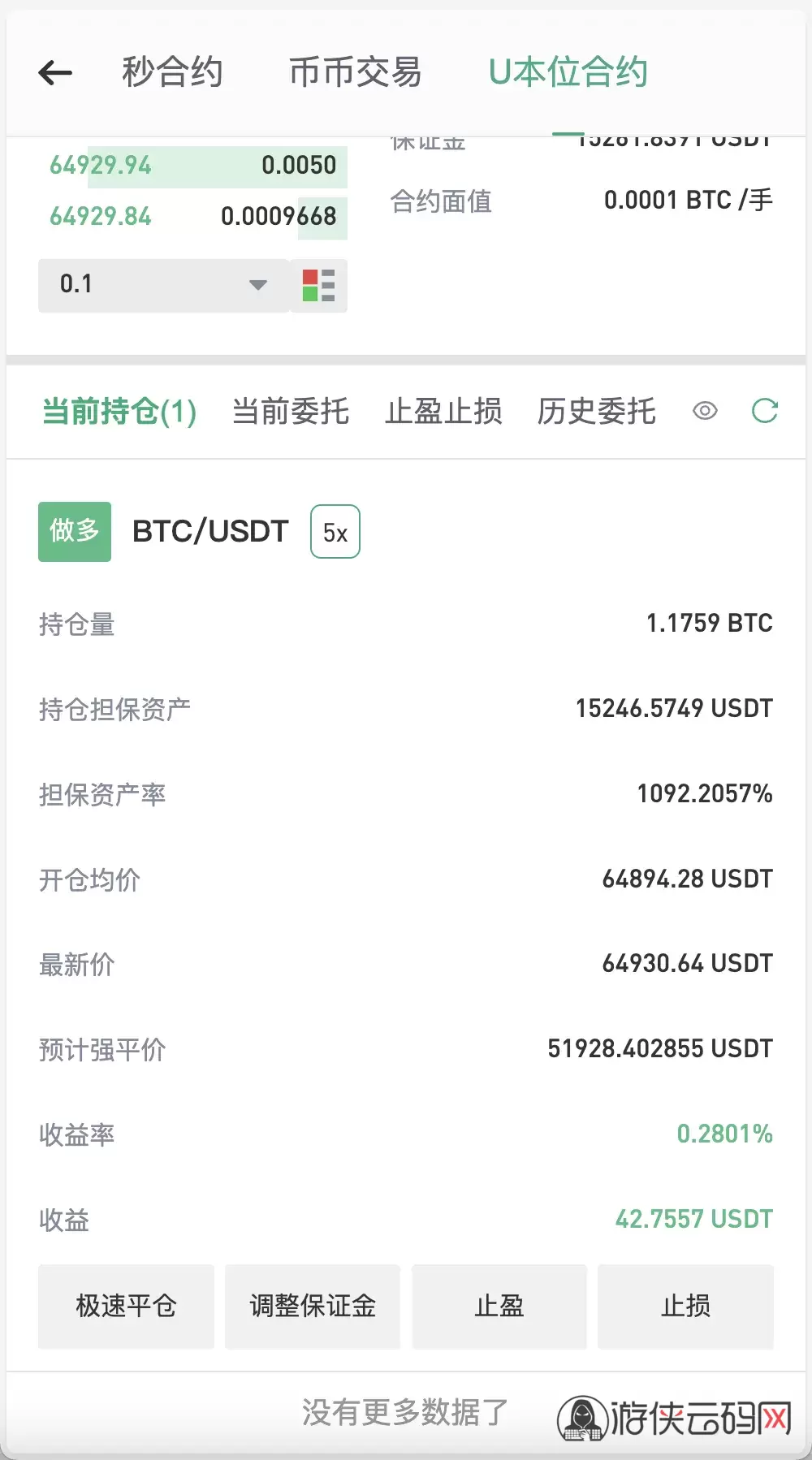Switch to the 币币交易 tab
Viewport: 812px width, 1460px height.
pos(356,73)
